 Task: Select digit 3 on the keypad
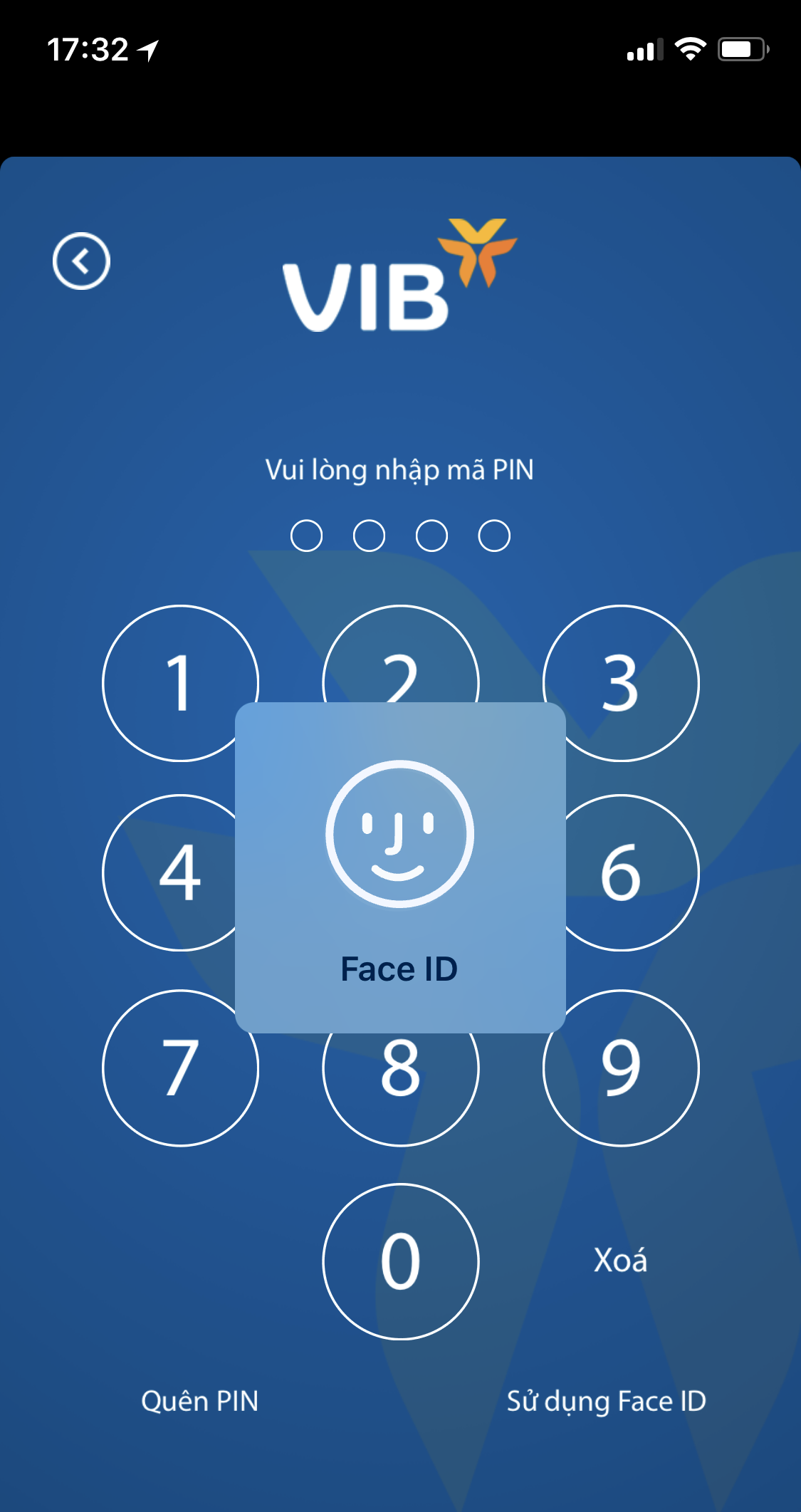click(621, 683)
